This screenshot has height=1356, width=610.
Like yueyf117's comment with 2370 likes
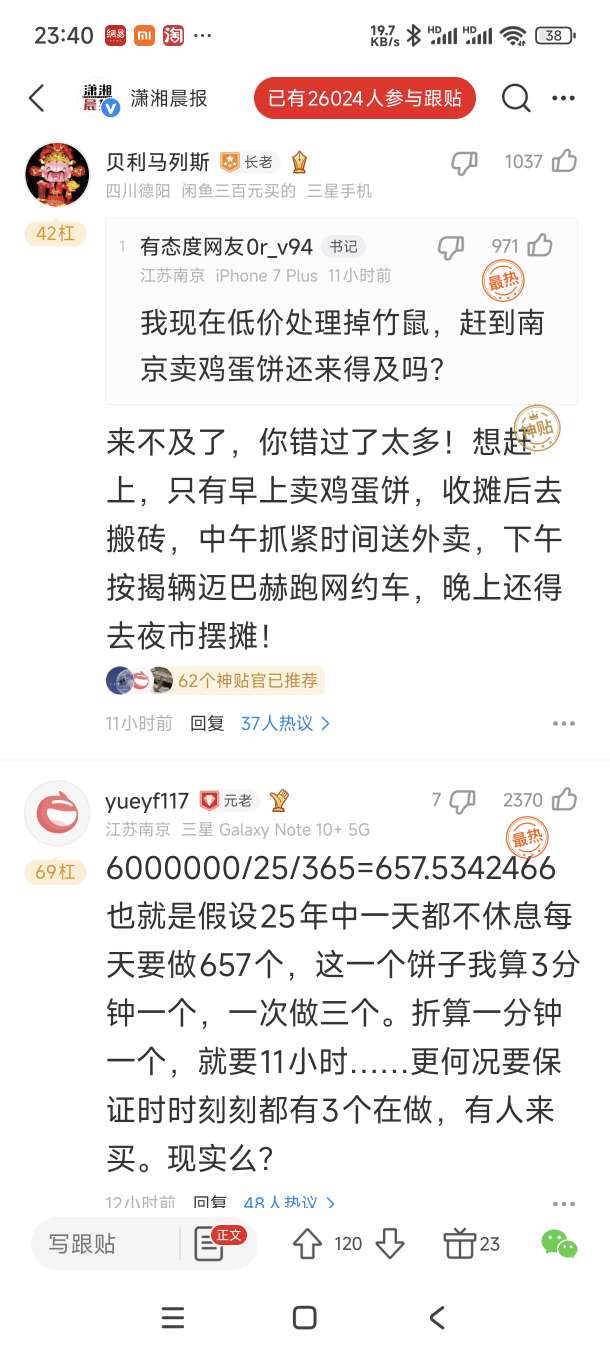(564, 800)
